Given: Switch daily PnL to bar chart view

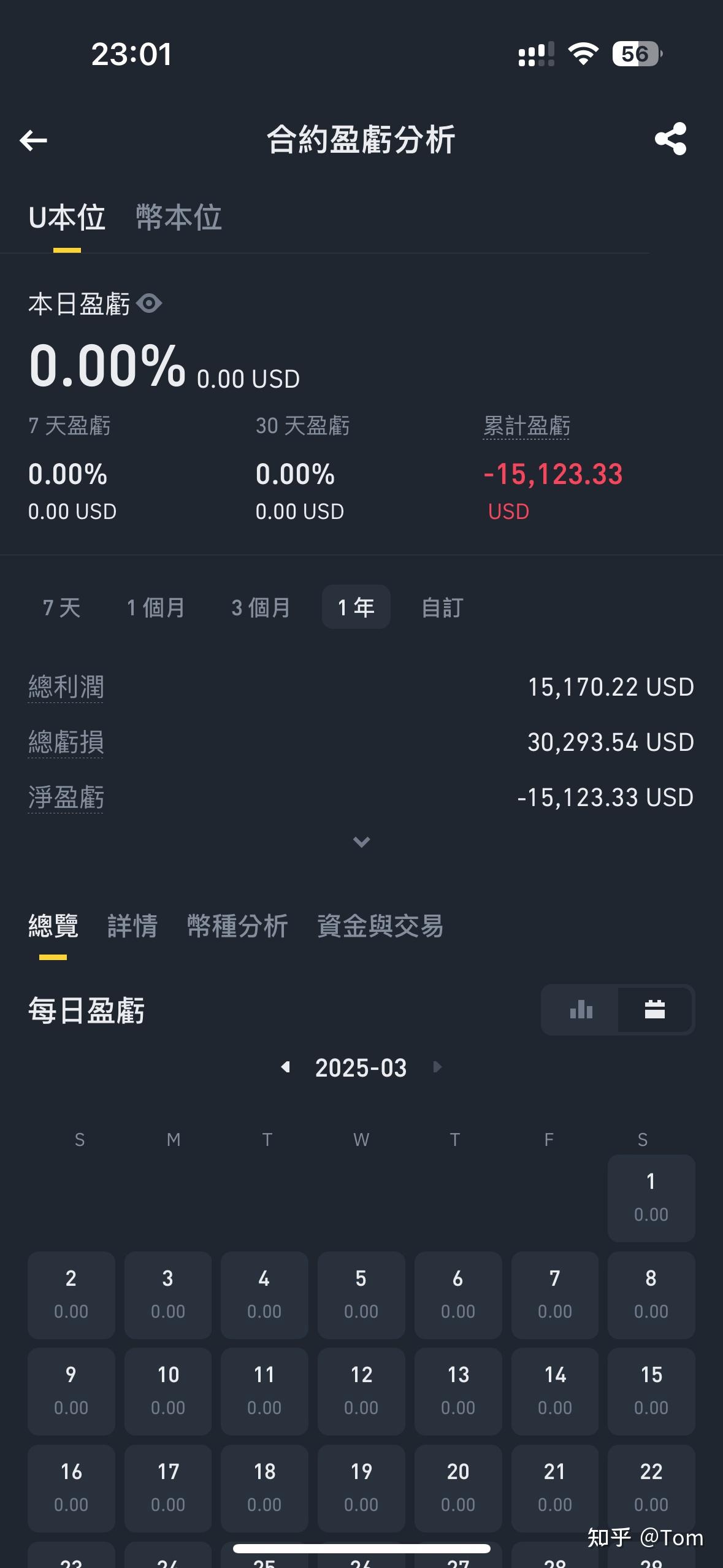Looking at the screenshot, I should [580, 1009].
